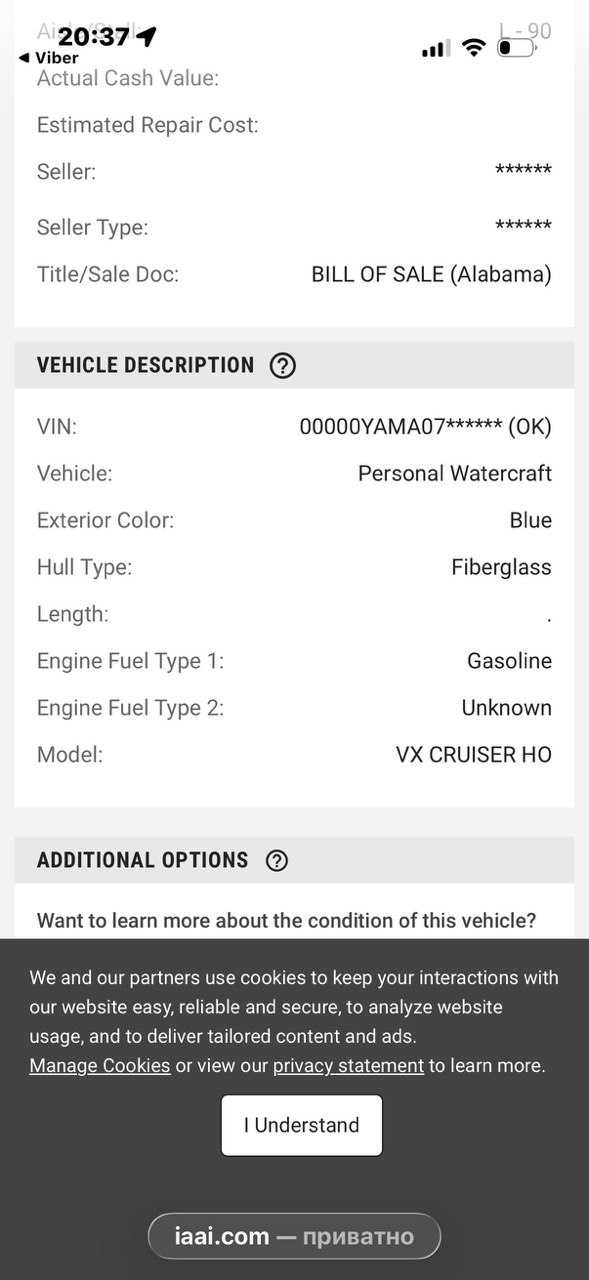The width and height of the screenshot is (589, 1280).
Task: Open Additional Options help icon
Action: (x=277, y=860)
